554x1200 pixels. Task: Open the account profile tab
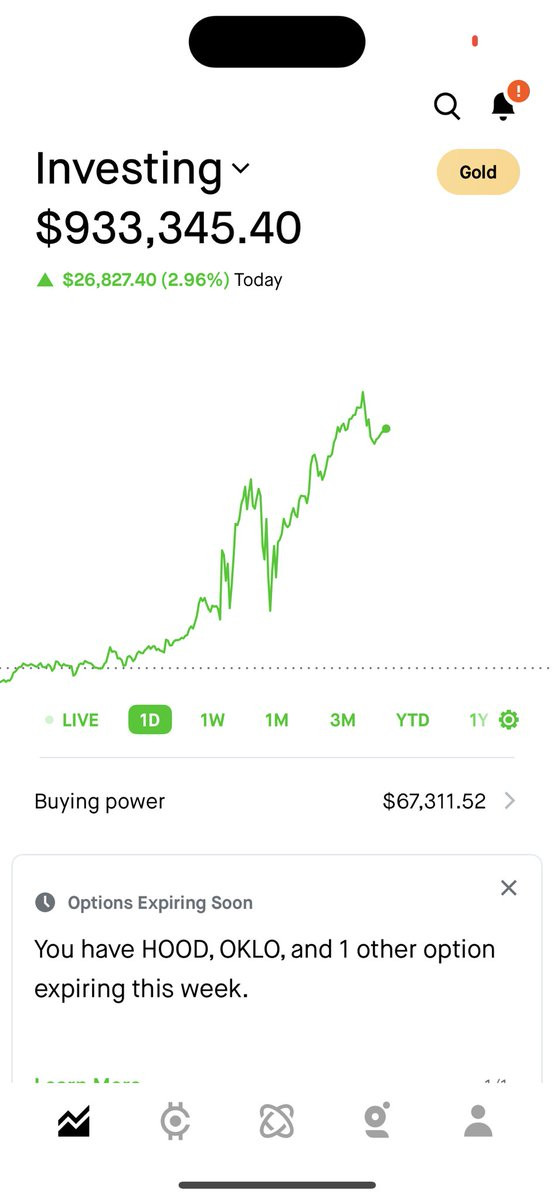point(479,1122)
